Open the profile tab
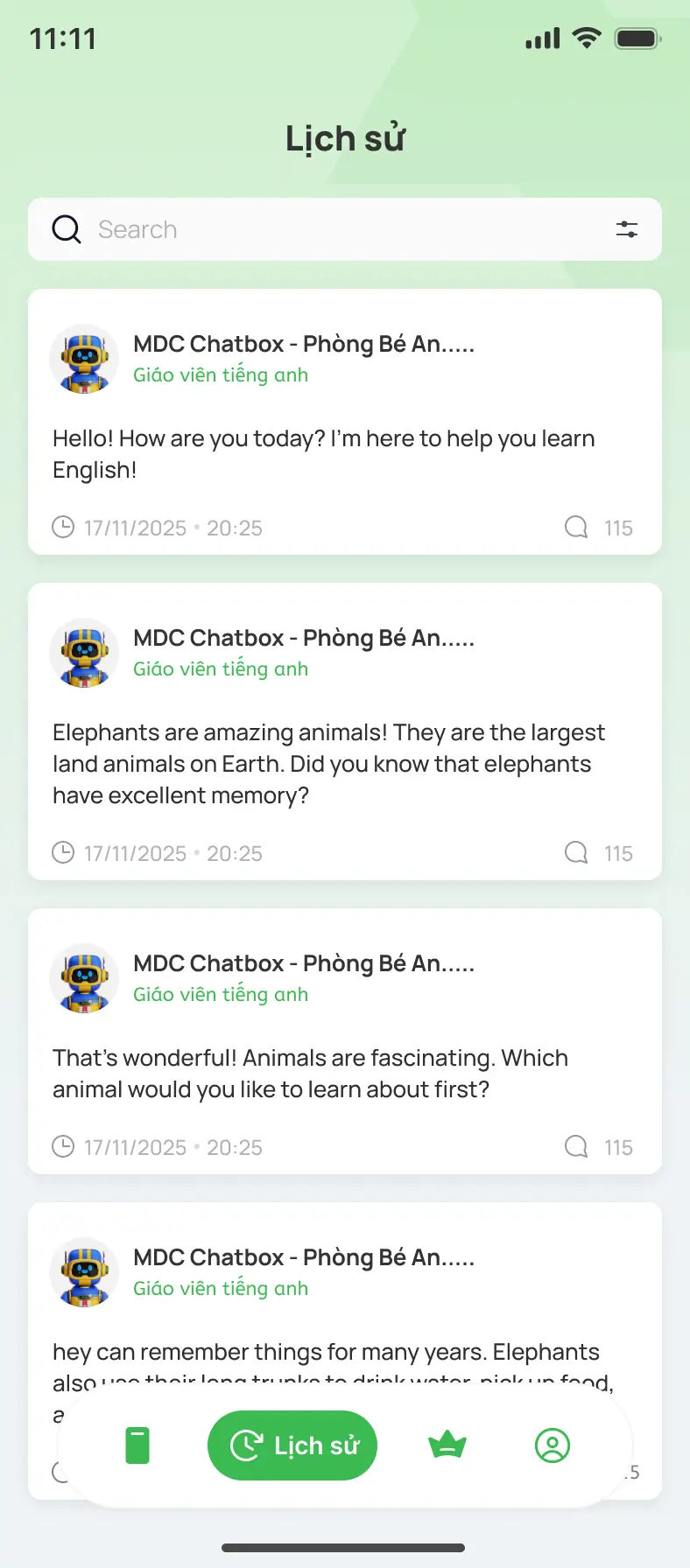This screenshot has height=1568, width=690. (553, 1445)
